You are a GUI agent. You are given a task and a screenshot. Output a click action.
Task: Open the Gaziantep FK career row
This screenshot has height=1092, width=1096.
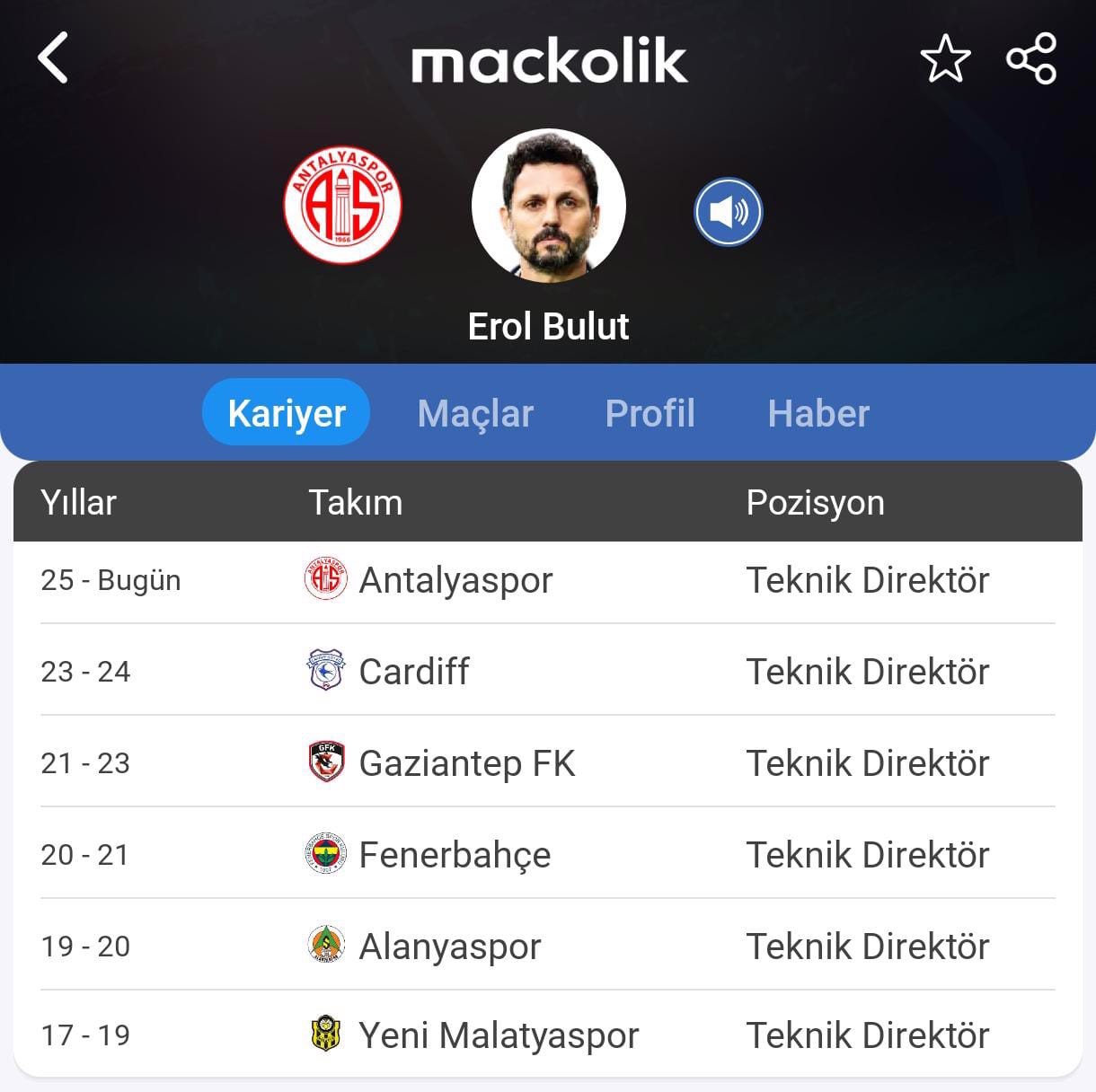click(466, 763)
